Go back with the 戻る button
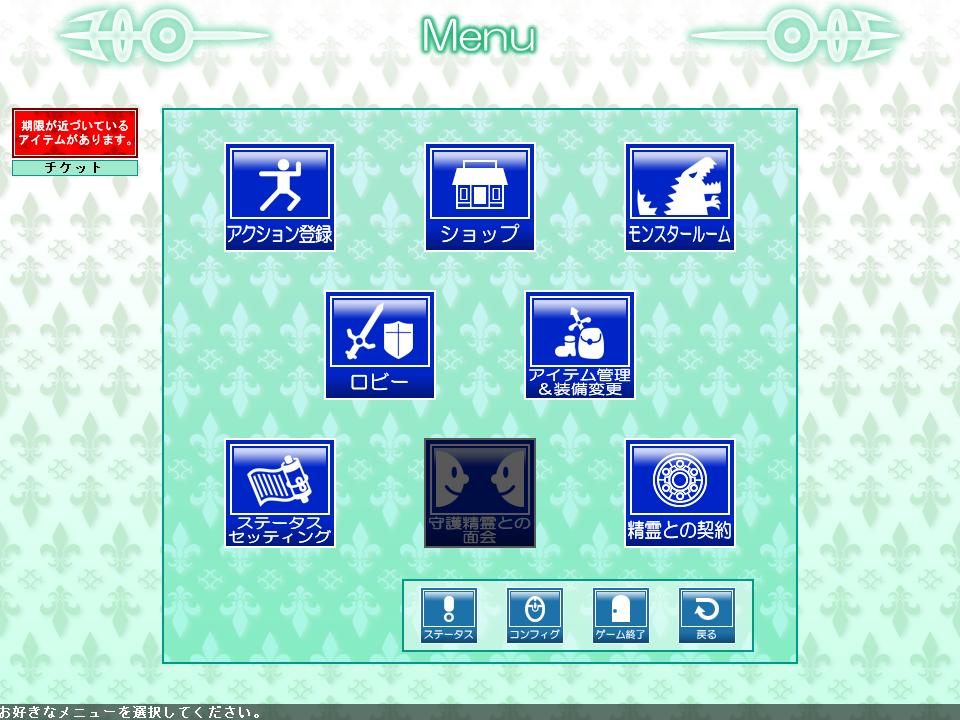Viewport: 960px width, 720px height. pos(707,615)
